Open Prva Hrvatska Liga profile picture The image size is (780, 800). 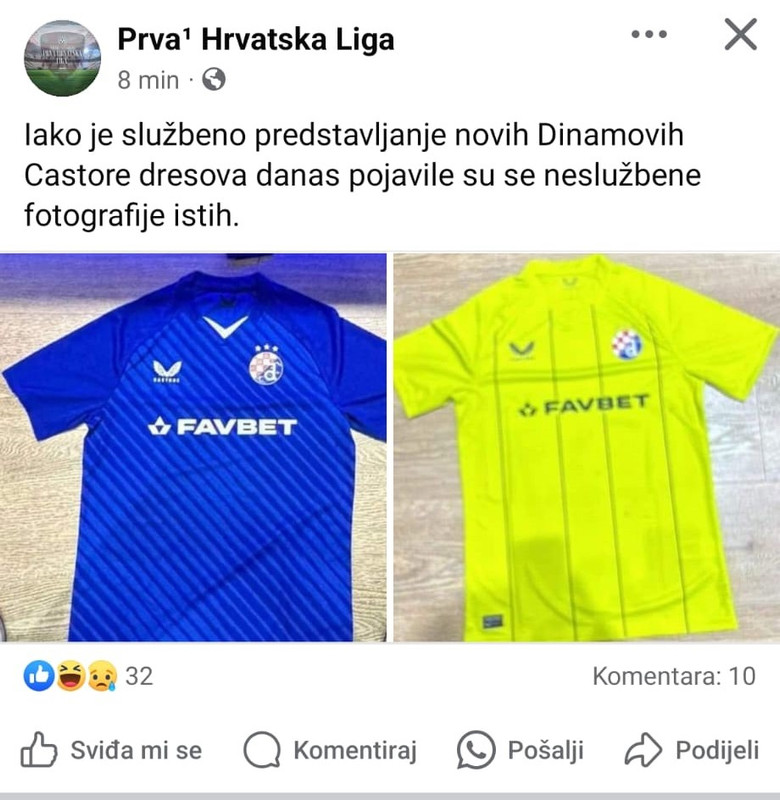62,58
